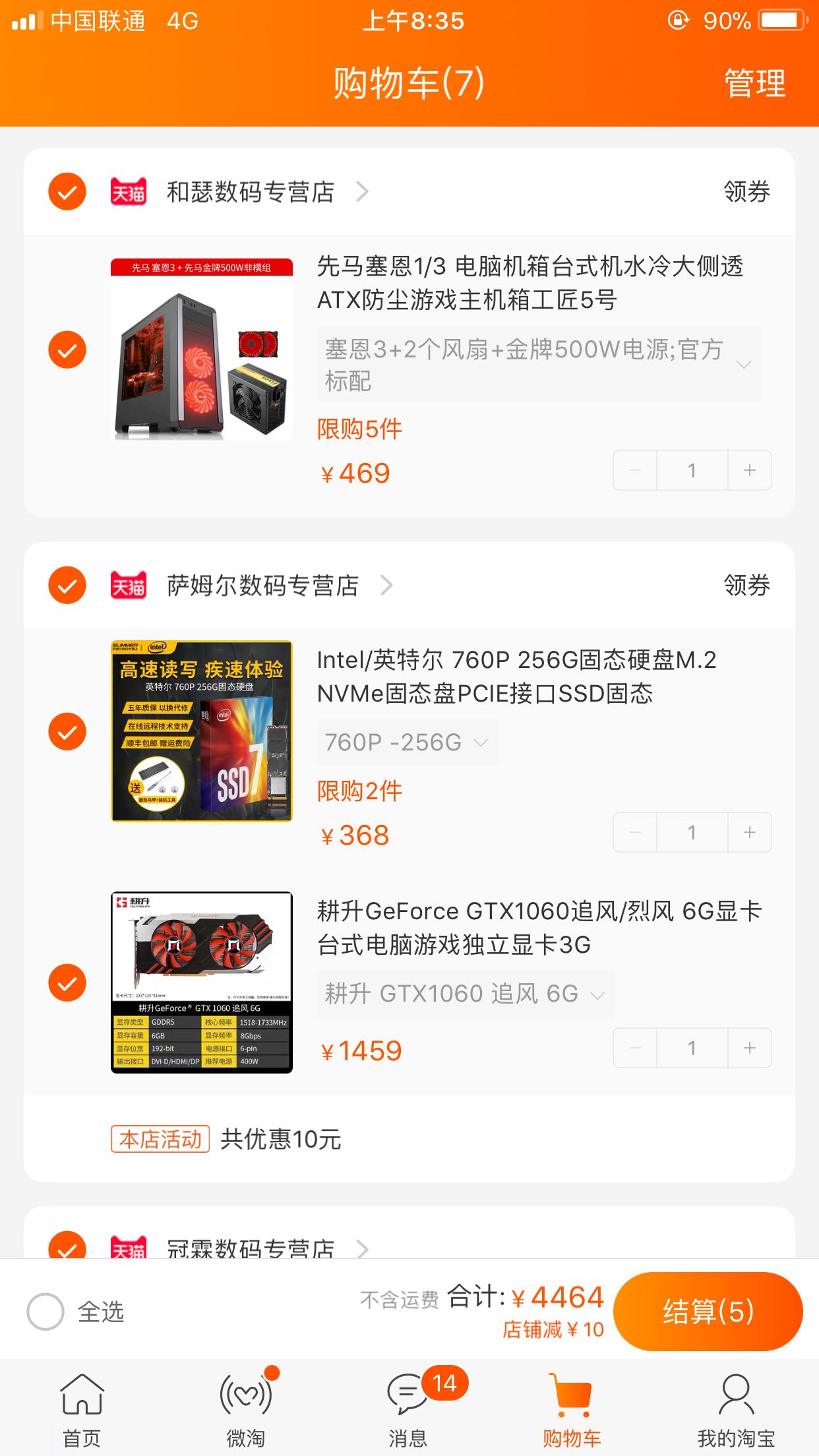The image size is (819, 1456).
Task: Tap 管理 to manage the cart
Action: pos(755,84)
